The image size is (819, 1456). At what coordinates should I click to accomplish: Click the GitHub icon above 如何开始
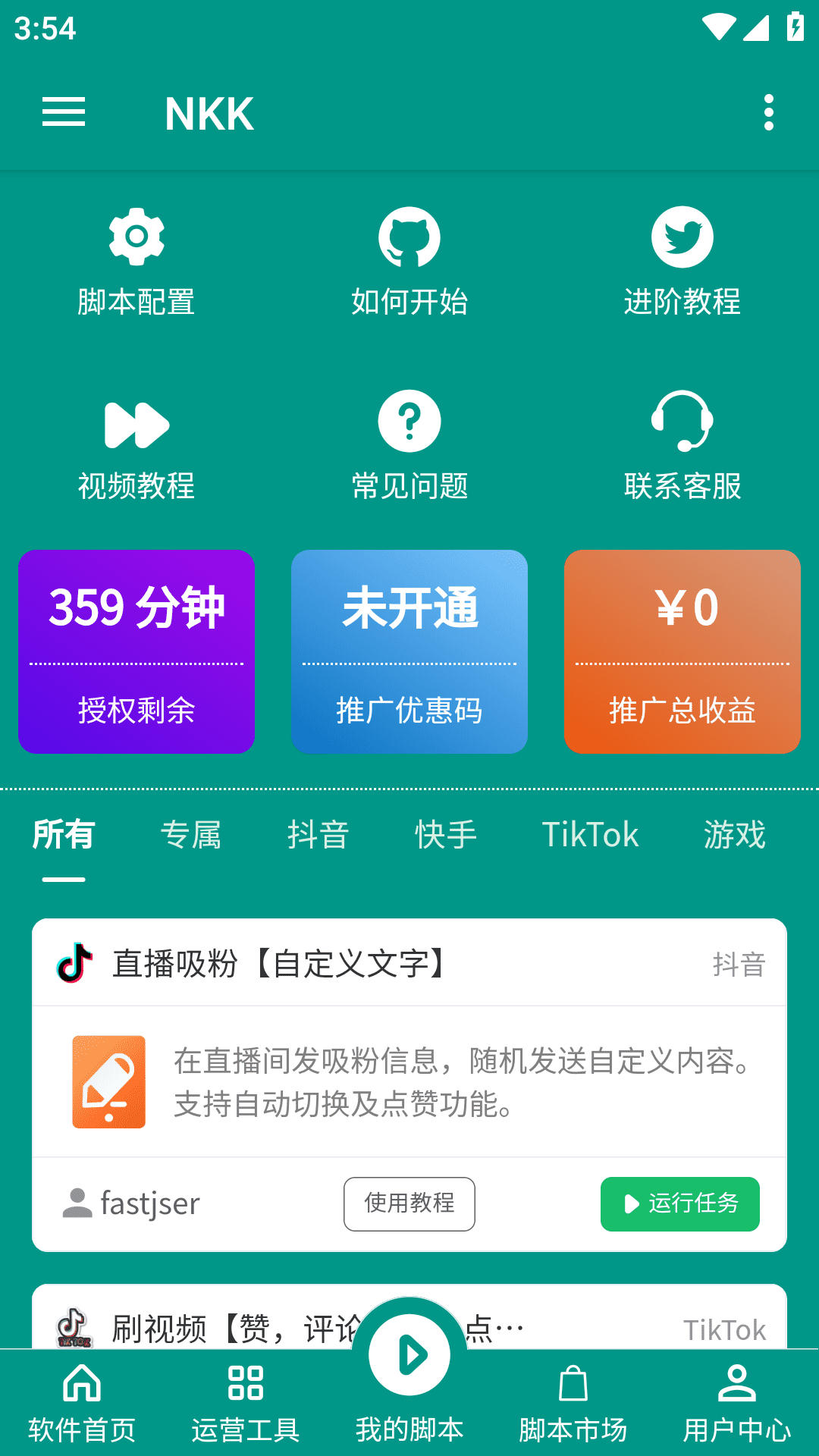tap(409, 236)
